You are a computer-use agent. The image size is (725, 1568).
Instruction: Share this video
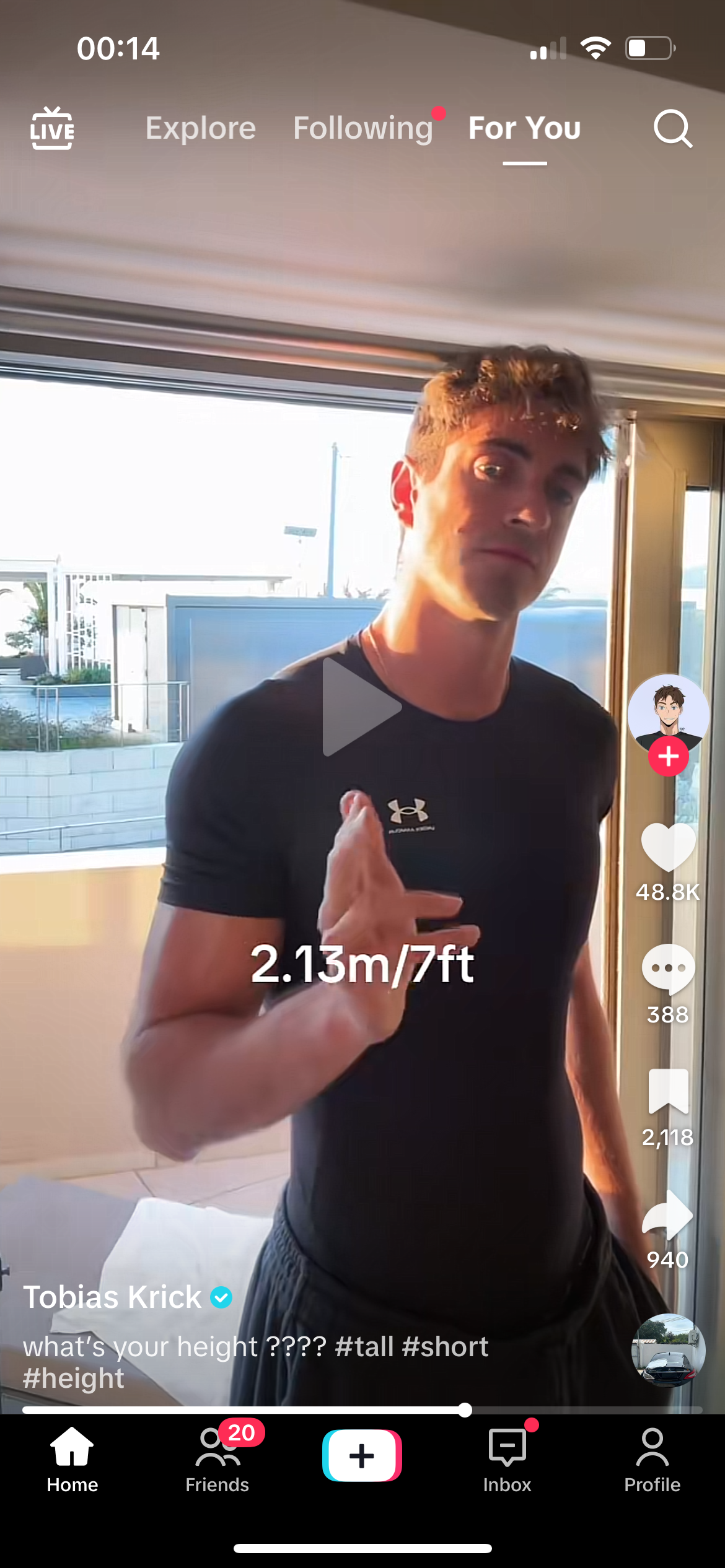[x=668, y=1214]
